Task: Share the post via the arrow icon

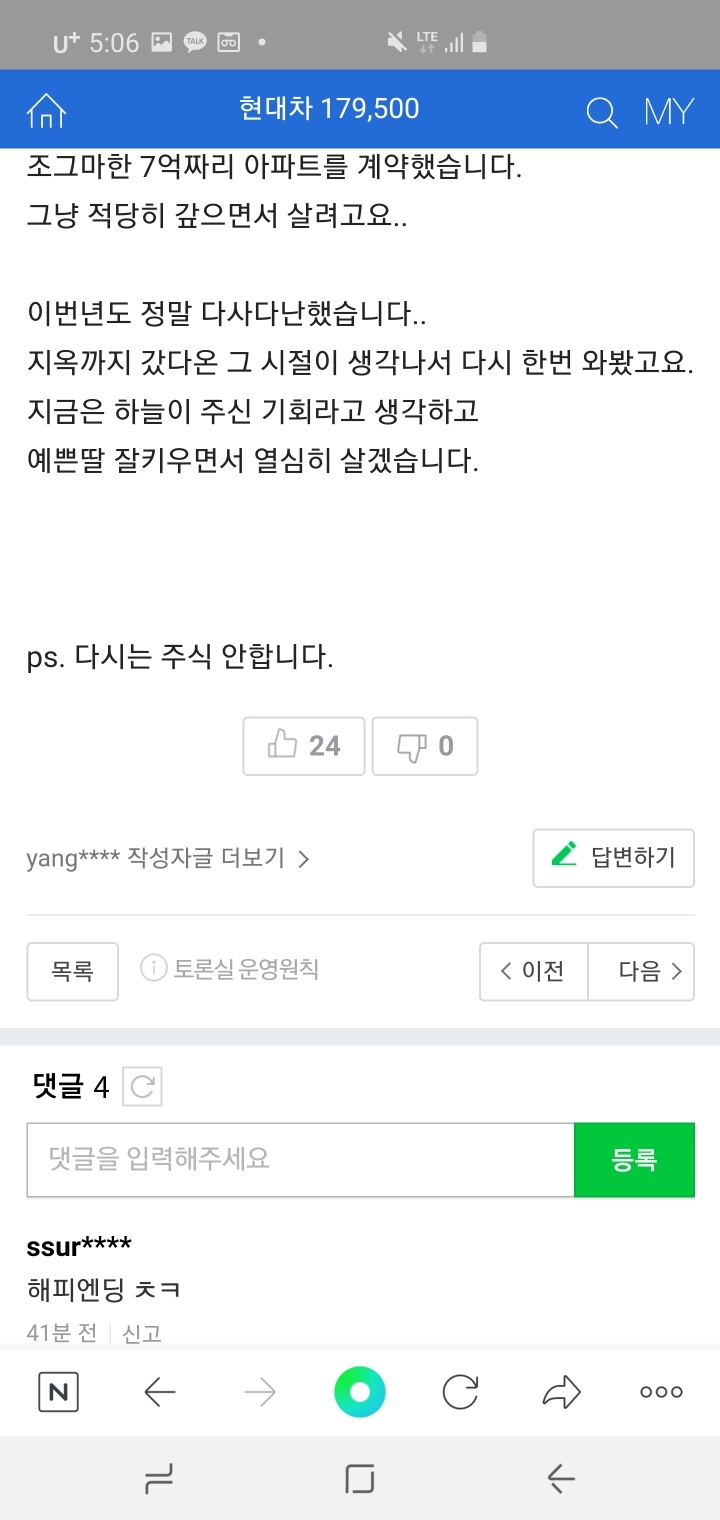Action: [560, 1390]
